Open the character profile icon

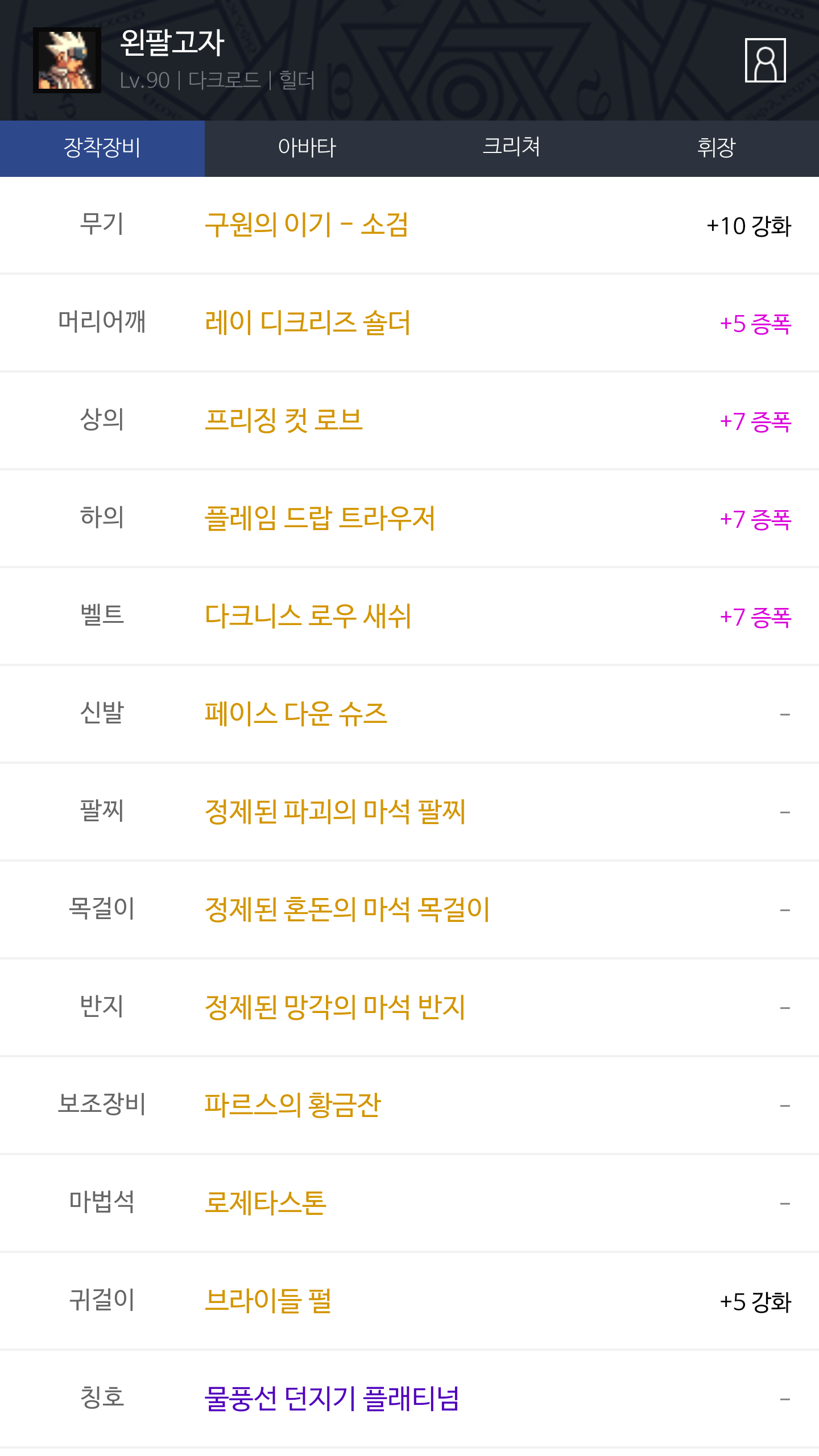tap(765, 60)
